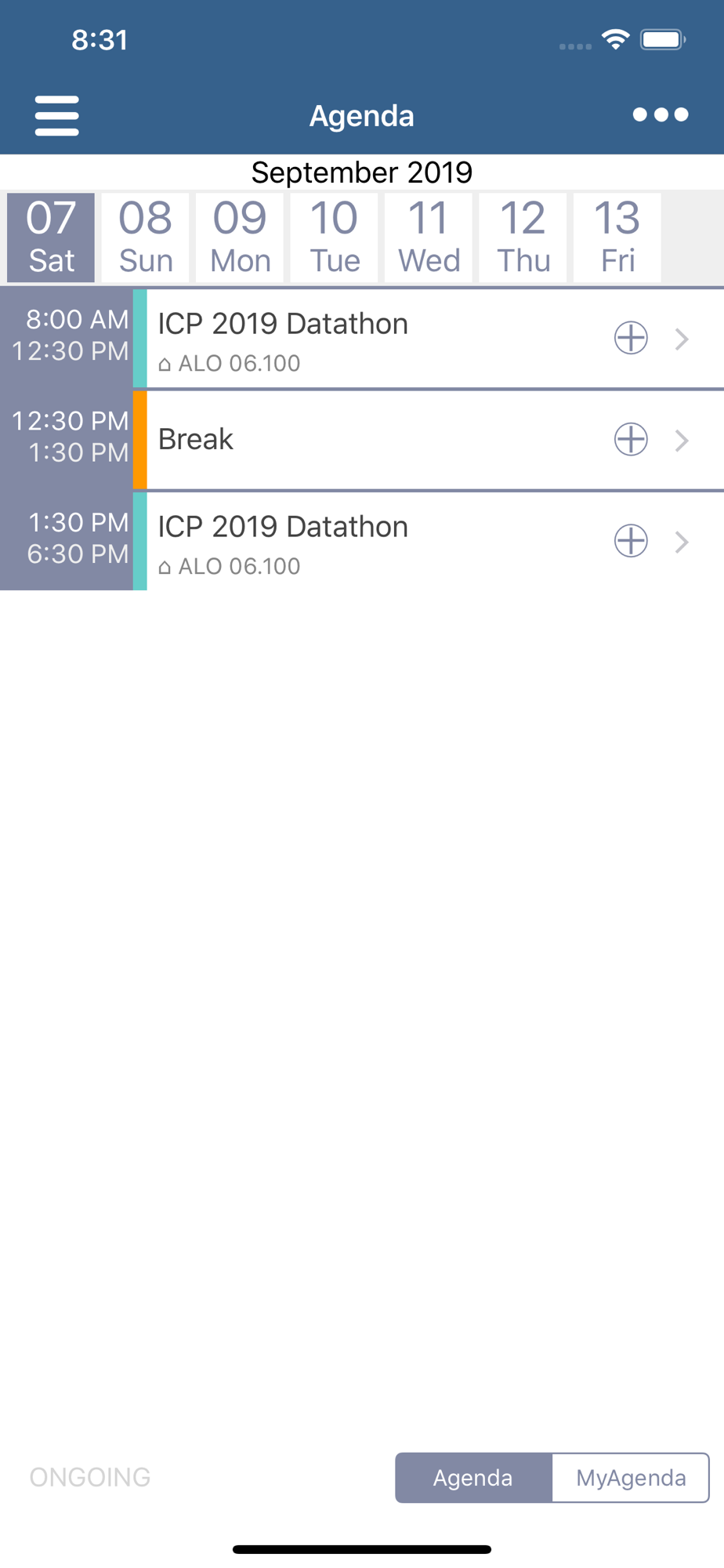Open the hamburger drawer menu

pyautogui.click(x=57, y=116)
